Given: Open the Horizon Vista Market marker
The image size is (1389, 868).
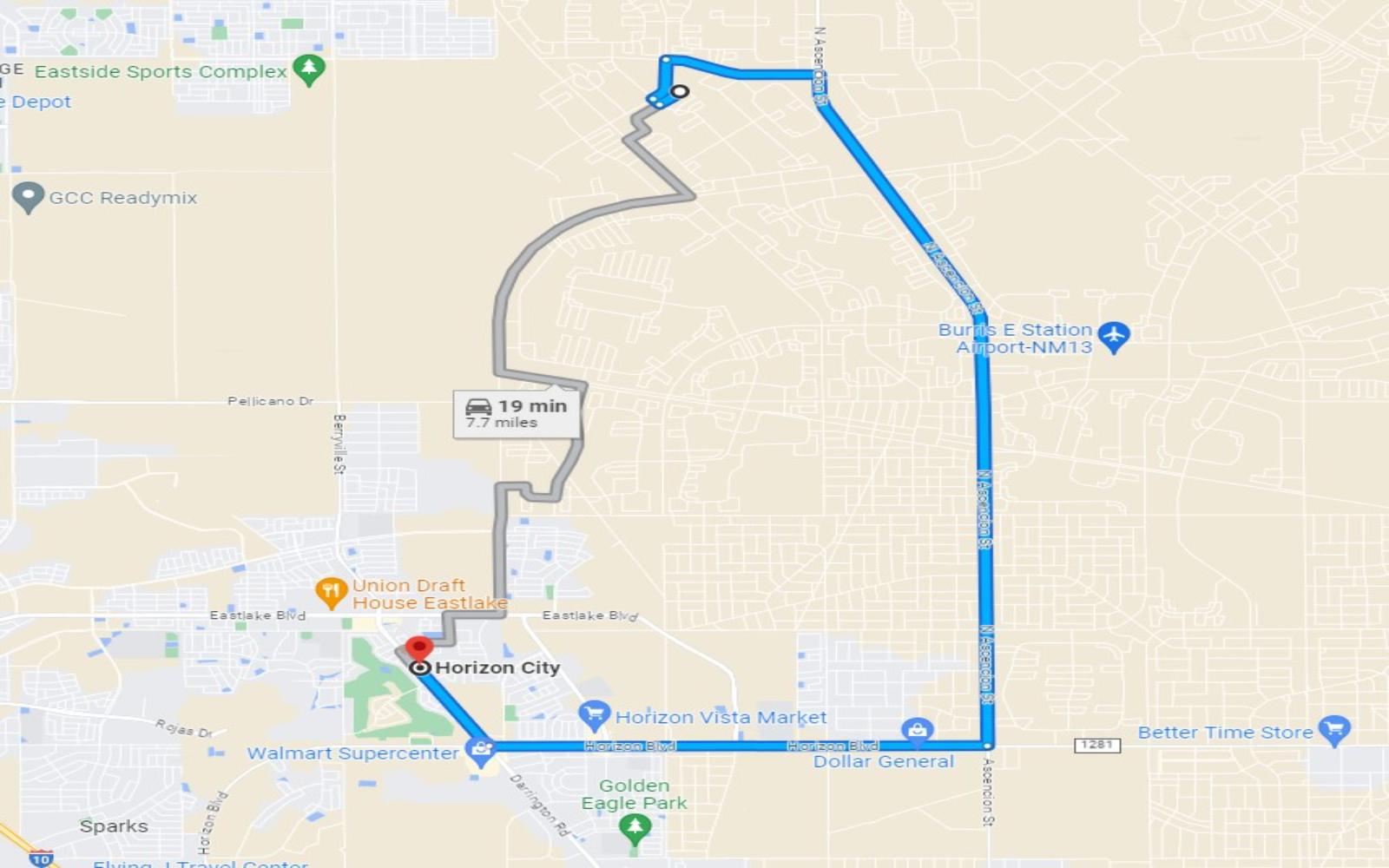Looking at the screenshot, I should click(594, 715).
